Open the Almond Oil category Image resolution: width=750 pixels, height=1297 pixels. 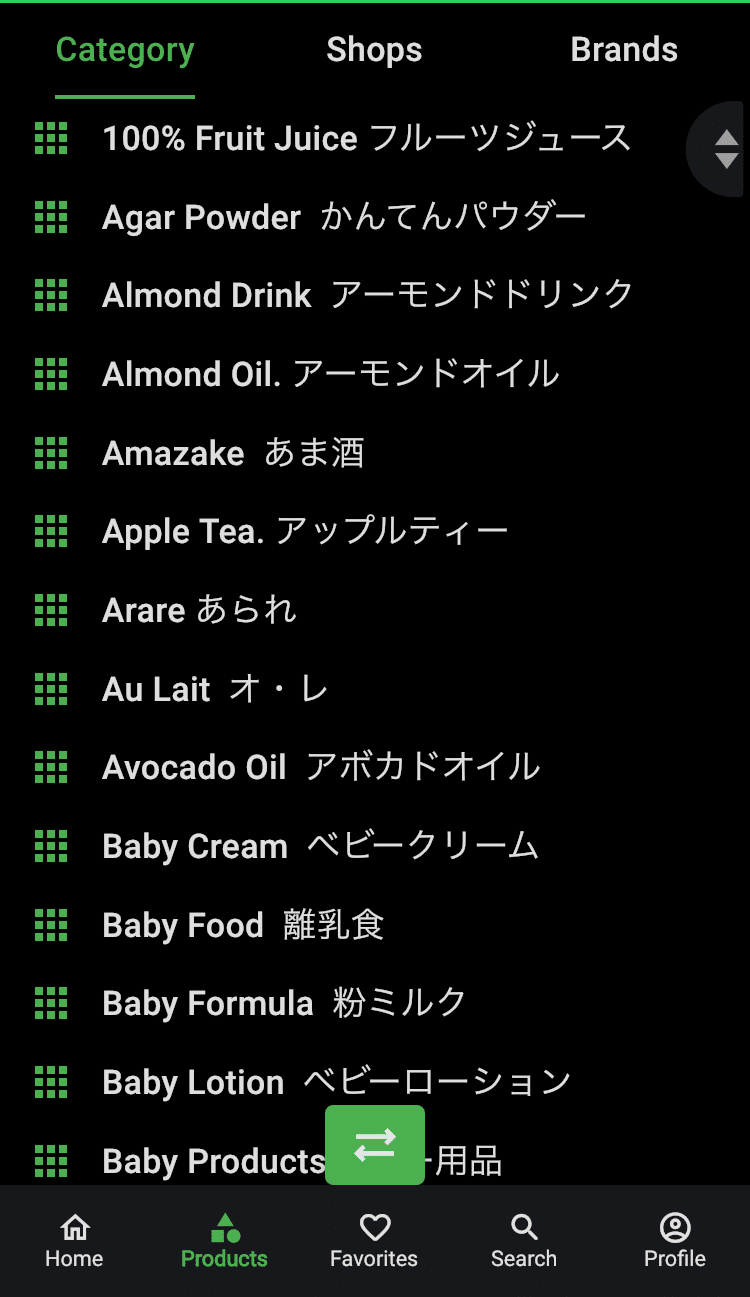330,374
